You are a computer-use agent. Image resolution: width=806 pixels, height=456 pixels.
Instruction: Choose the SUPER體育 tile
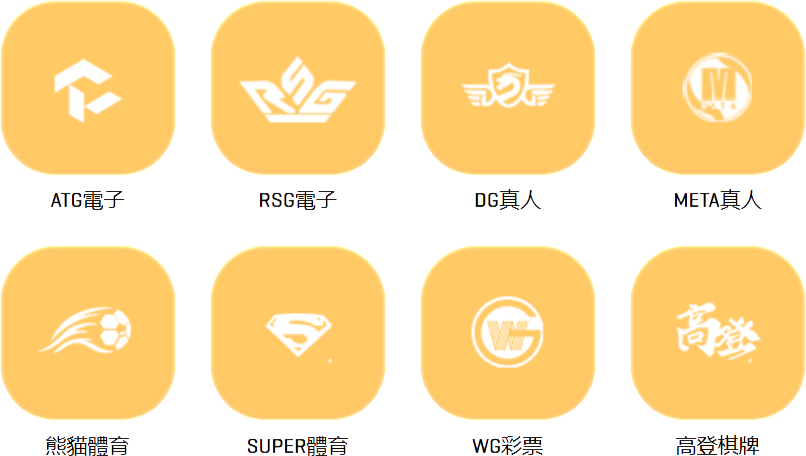point(297,333)
